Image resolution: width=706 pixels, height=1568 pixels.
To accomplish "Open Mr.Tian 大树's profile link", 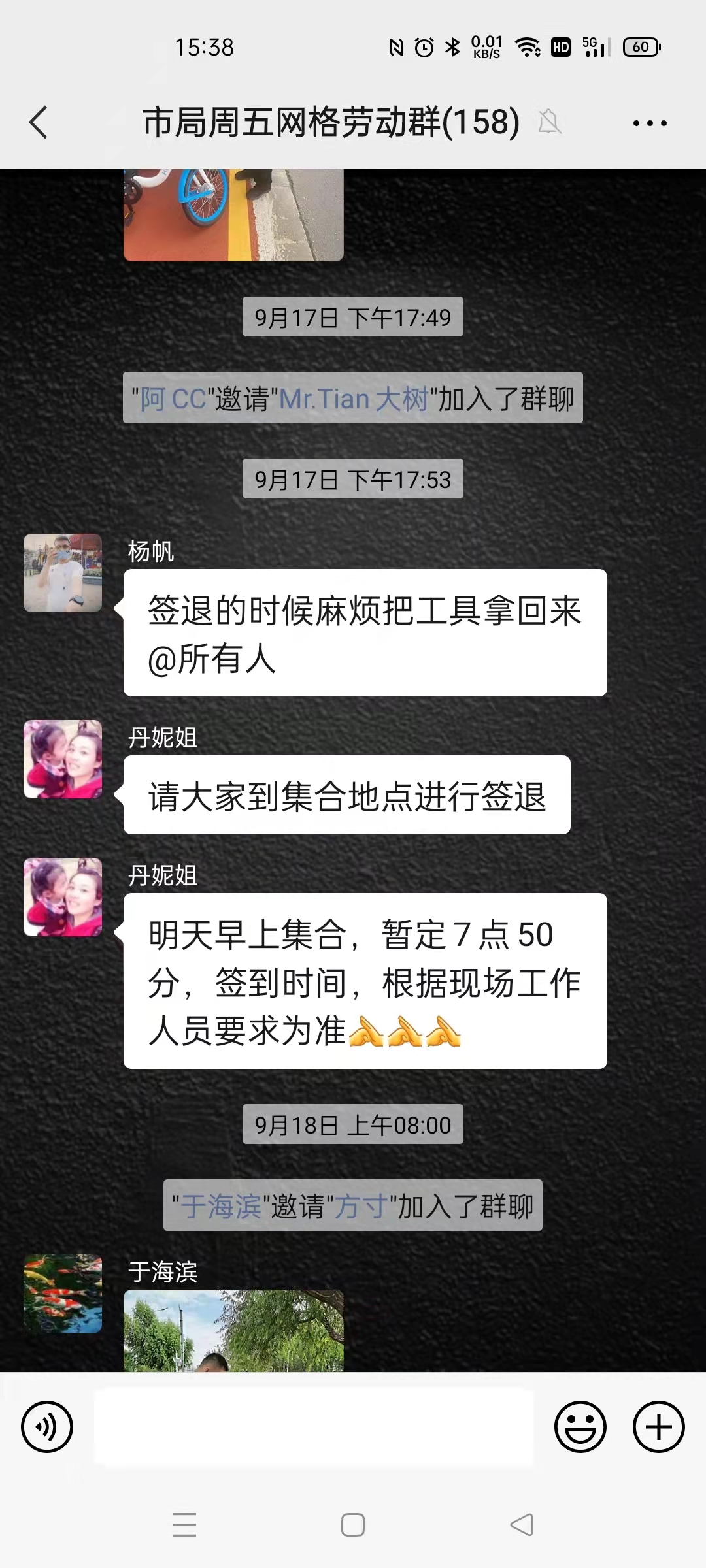I will (354, 399).
